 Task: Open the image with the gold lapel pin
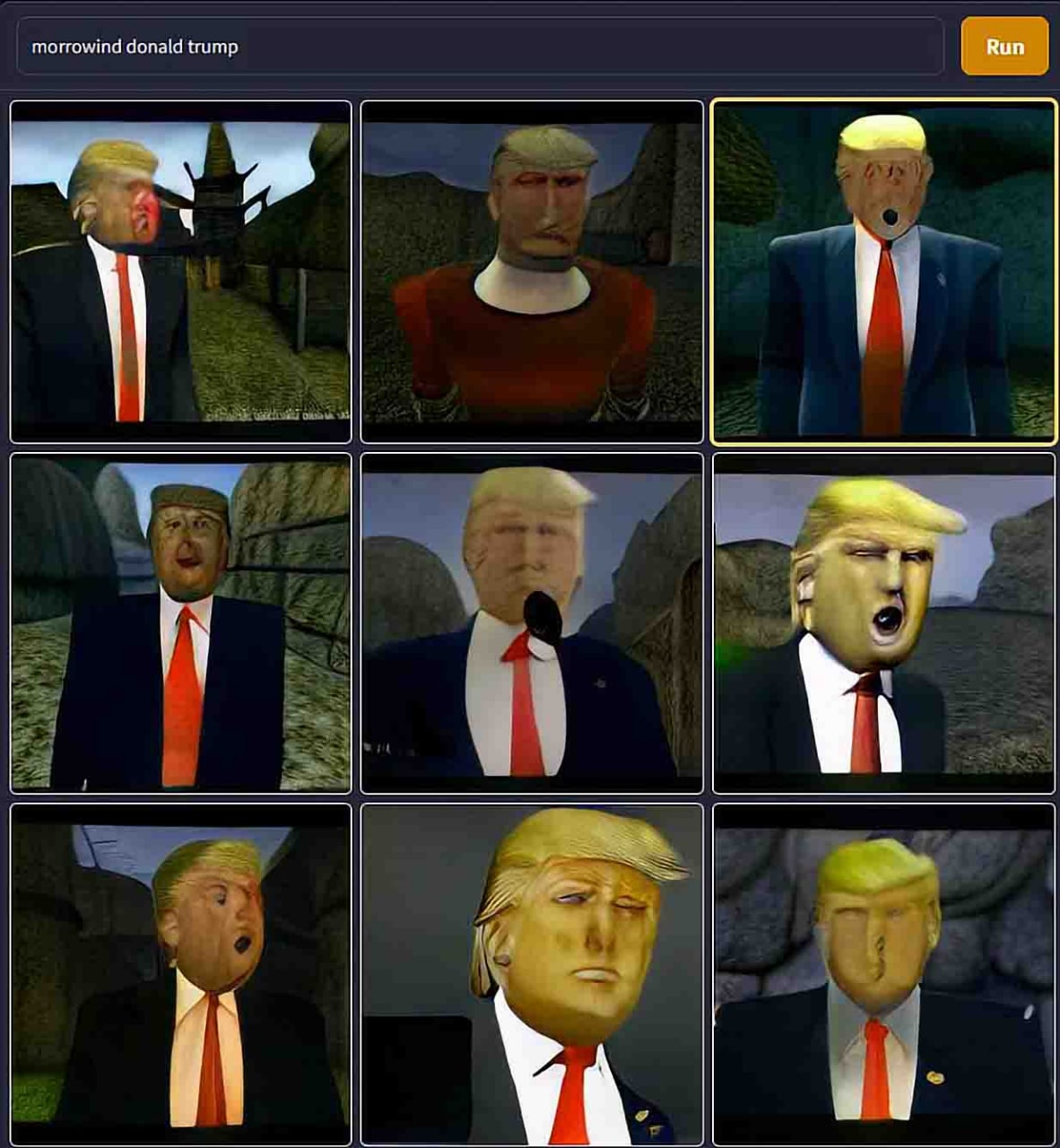883,975
